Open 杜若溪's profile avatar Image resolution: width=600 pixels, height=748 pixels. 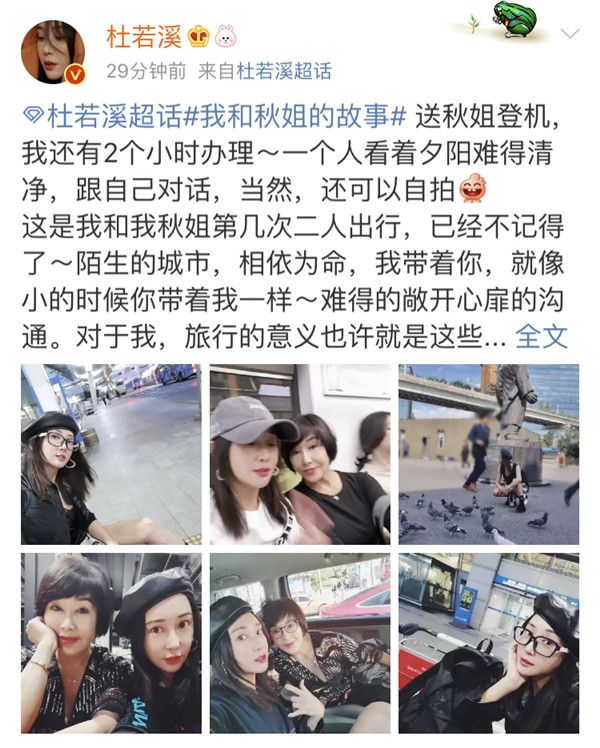(53, 51)
